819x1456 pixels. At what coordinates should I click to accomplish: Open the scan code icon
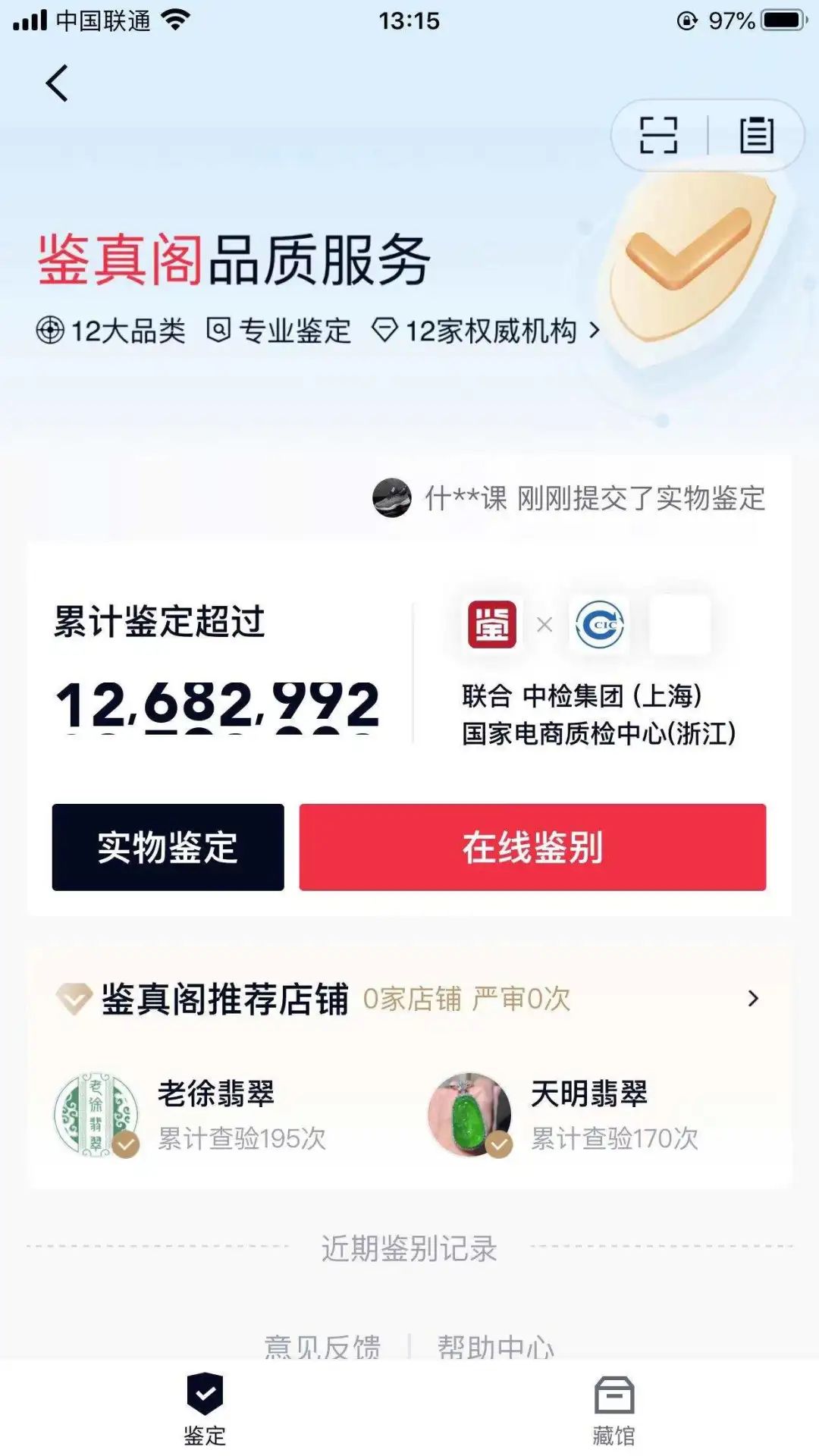[x=658, y=136]
